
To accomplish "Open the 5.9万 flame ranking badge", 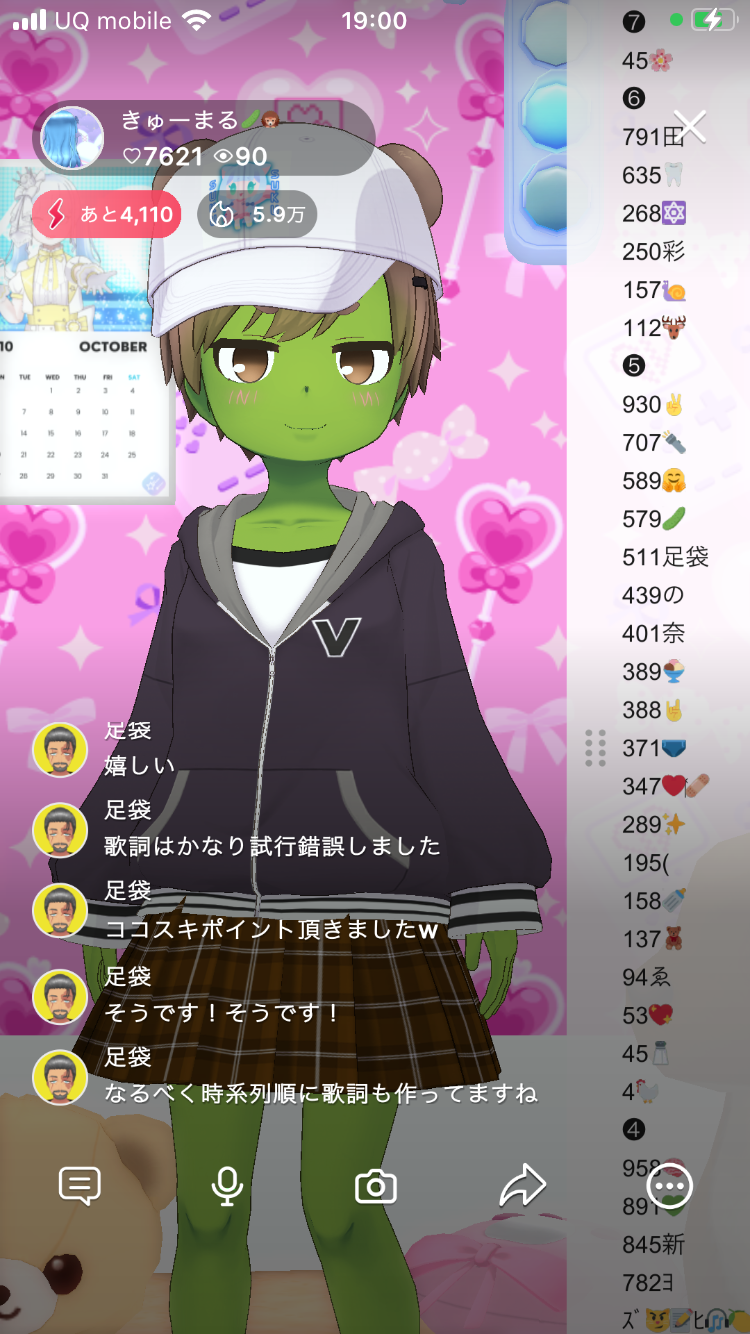I will [257, 214].
